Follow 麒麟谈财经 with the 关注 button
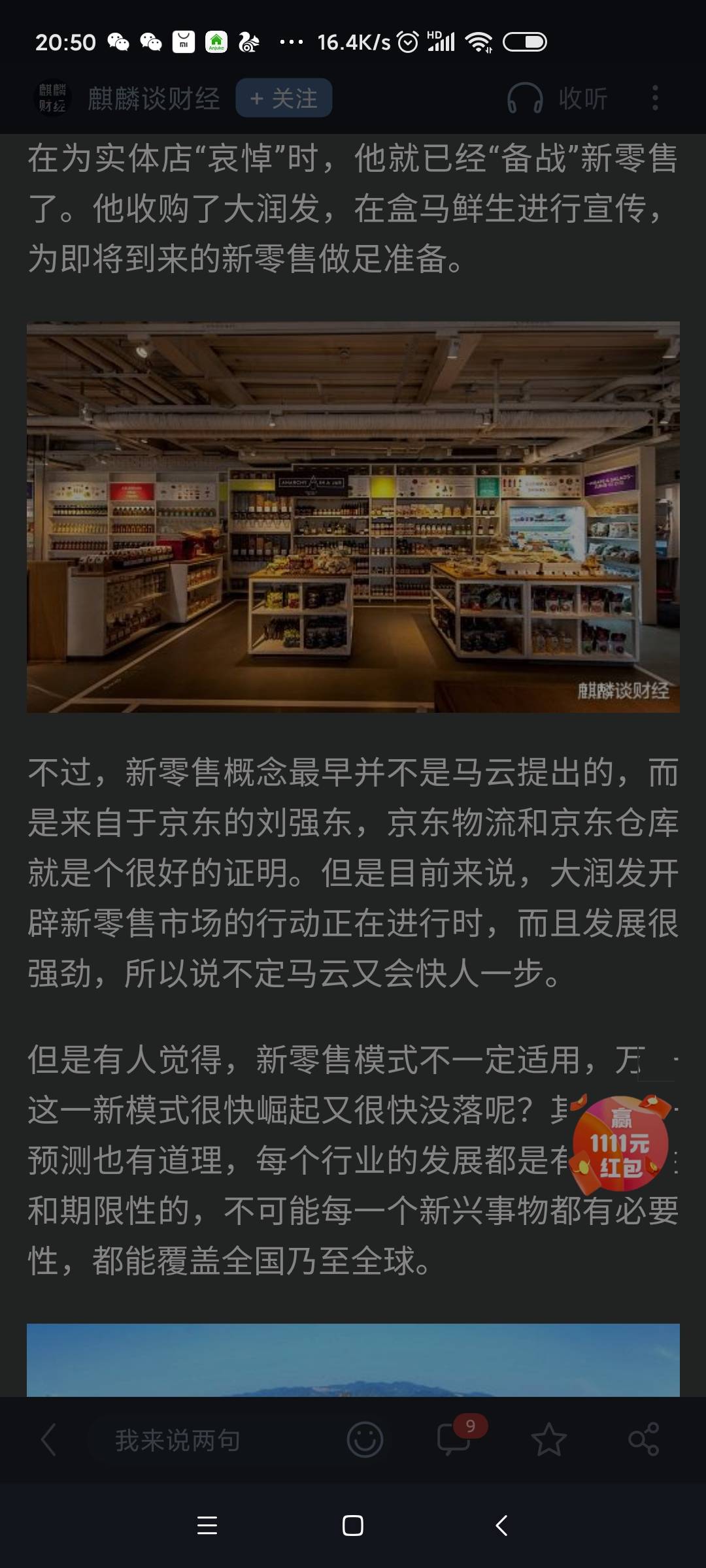The image size is (706, 1568). point(284,98)
